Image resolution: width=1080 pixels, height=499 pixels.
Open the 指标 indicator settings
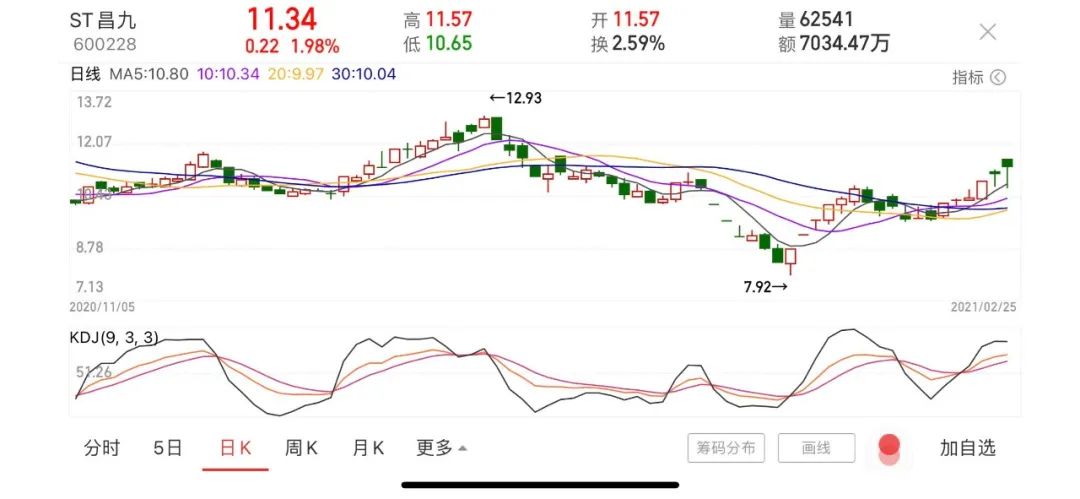978,77
